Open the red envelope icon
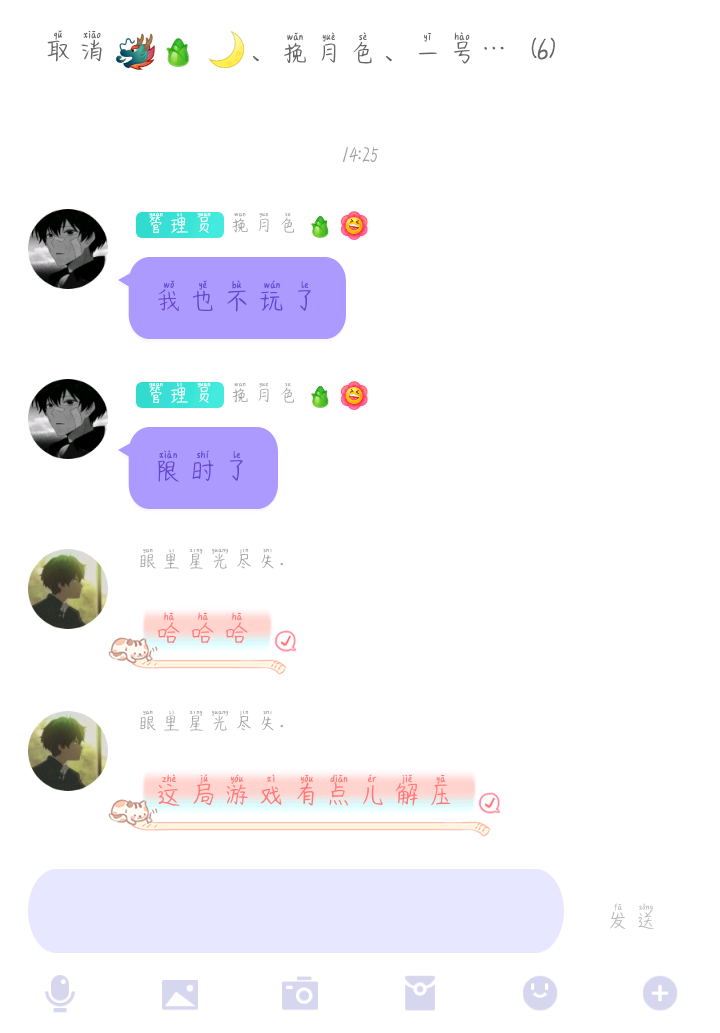The image size is (720, 1033). coord(420,994)
